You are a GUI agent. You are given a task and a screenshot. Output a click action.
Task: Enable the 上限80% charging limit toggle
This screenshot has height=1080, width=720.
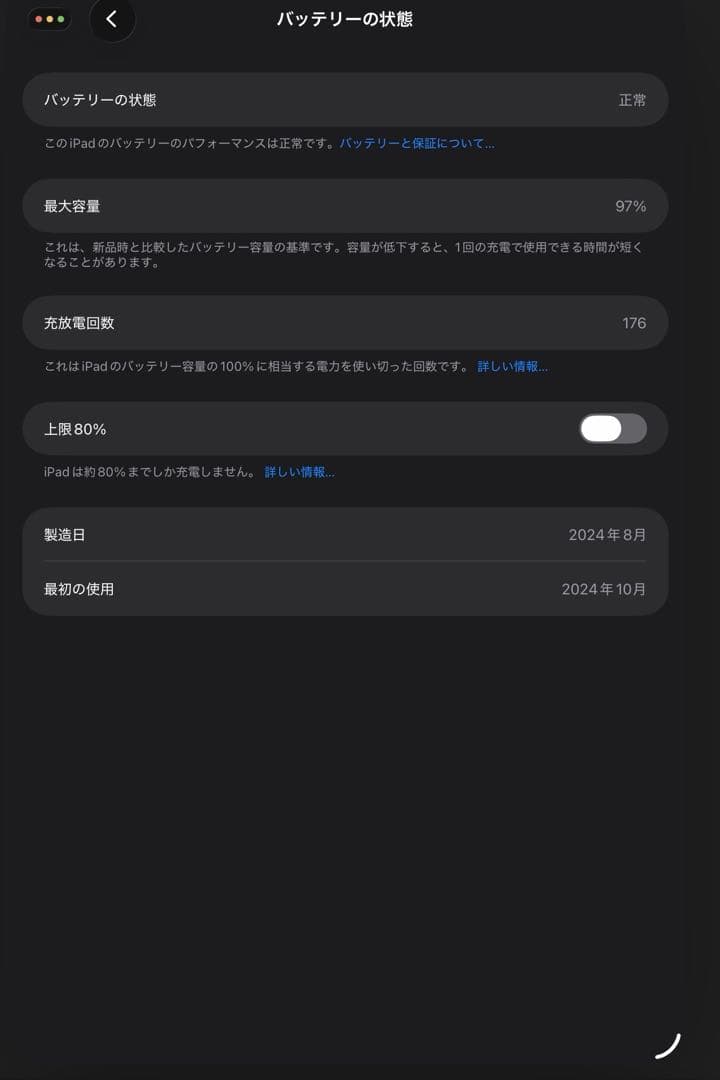[612, 428]
